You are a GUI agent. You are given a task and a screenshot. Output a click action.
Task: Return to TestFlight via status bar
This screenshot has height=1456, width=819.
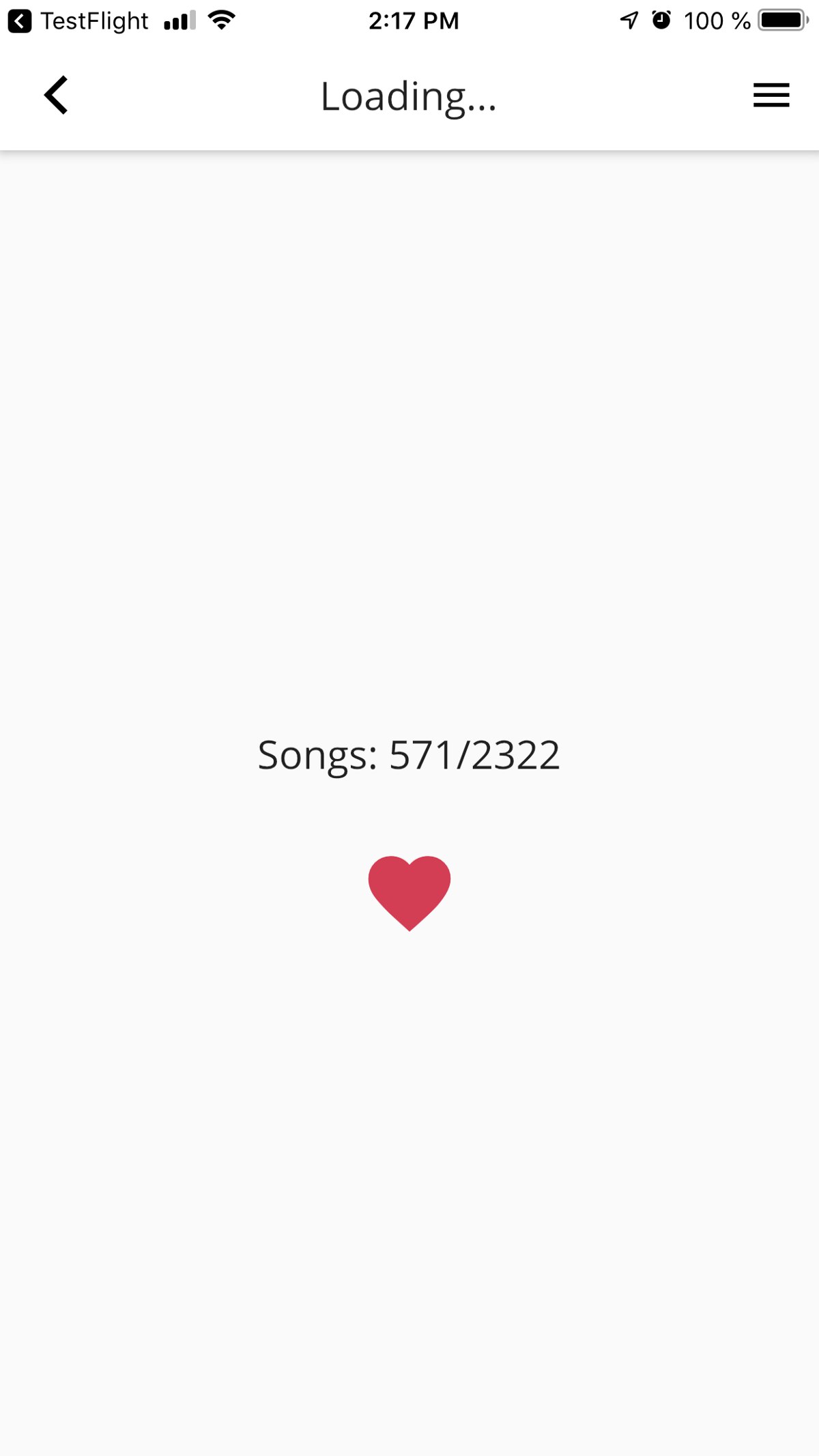tap(78, 20)
